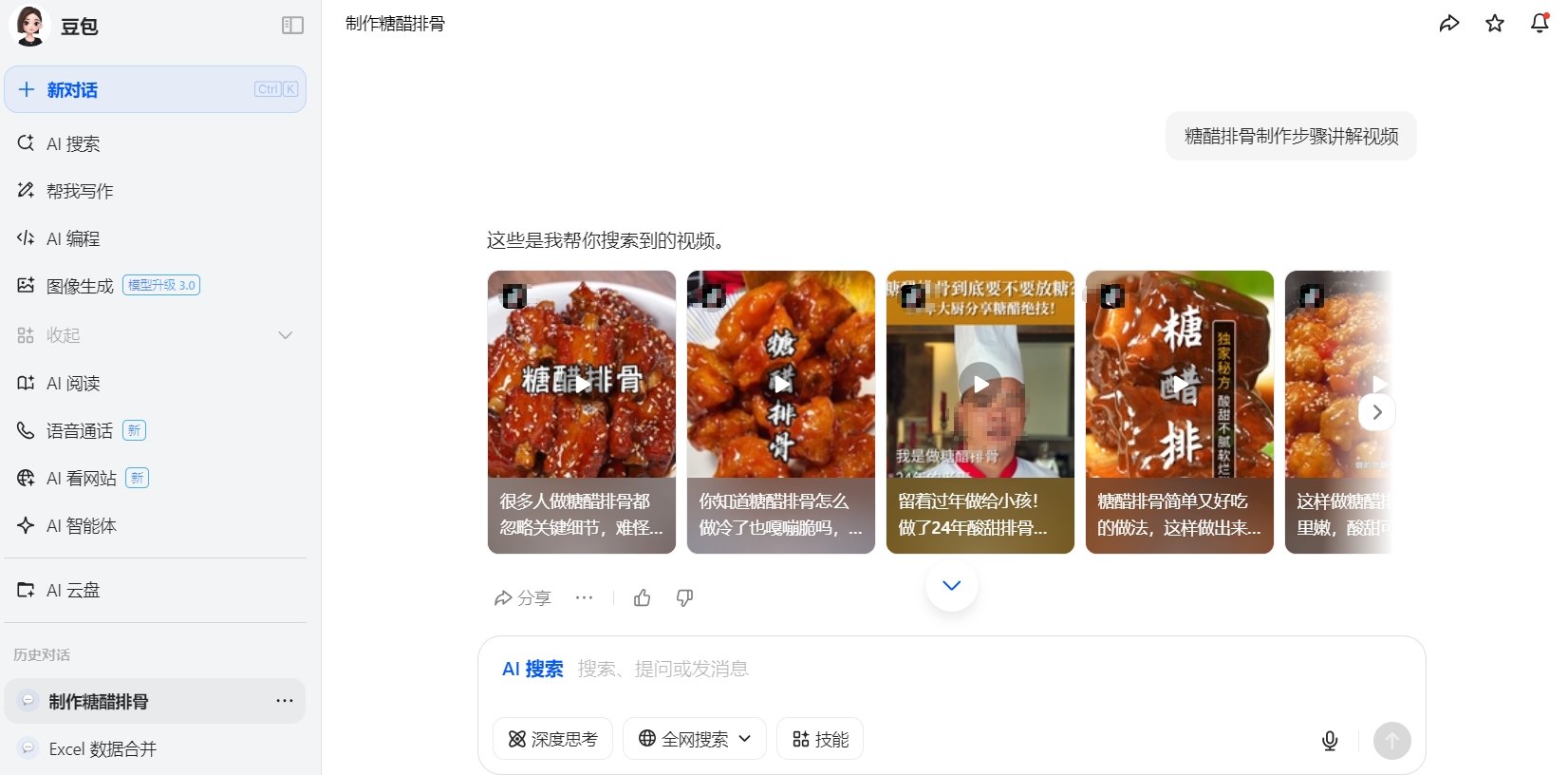
Task: Open the Excel 数据合并 conversation
Action: [x=103, y=748]
